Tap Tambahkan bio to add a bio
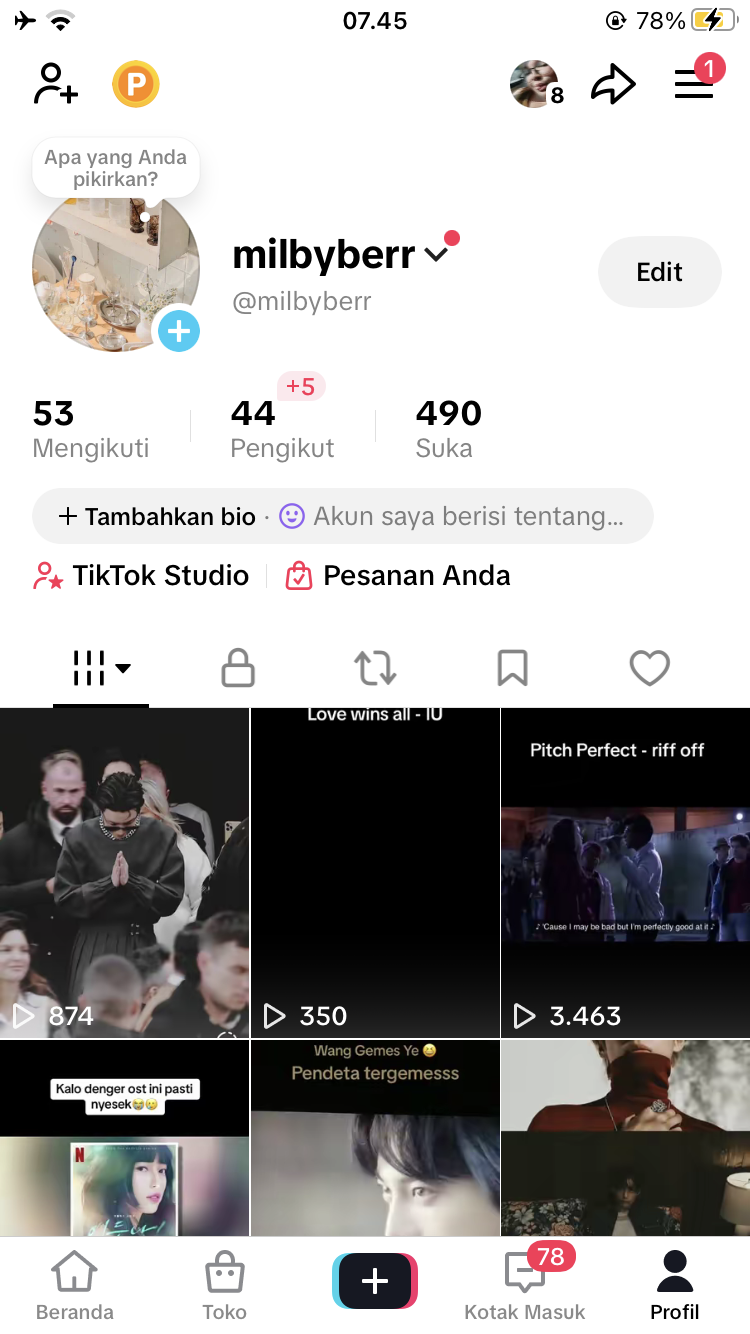The width and height of the screenshot is (750, 1334). coord(157,516)
